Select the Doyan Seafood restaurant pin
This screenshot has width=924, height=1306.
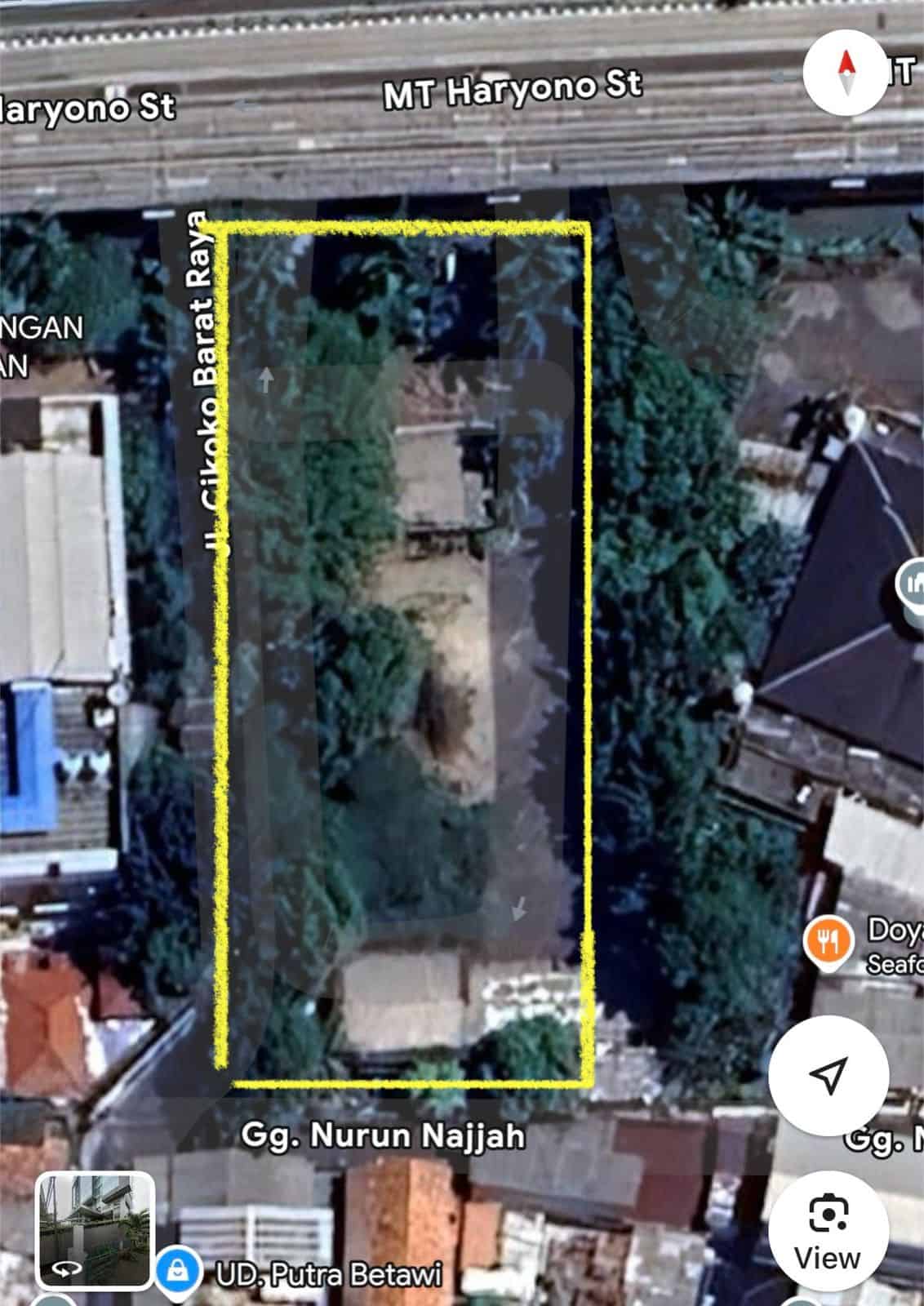(828, 941)
